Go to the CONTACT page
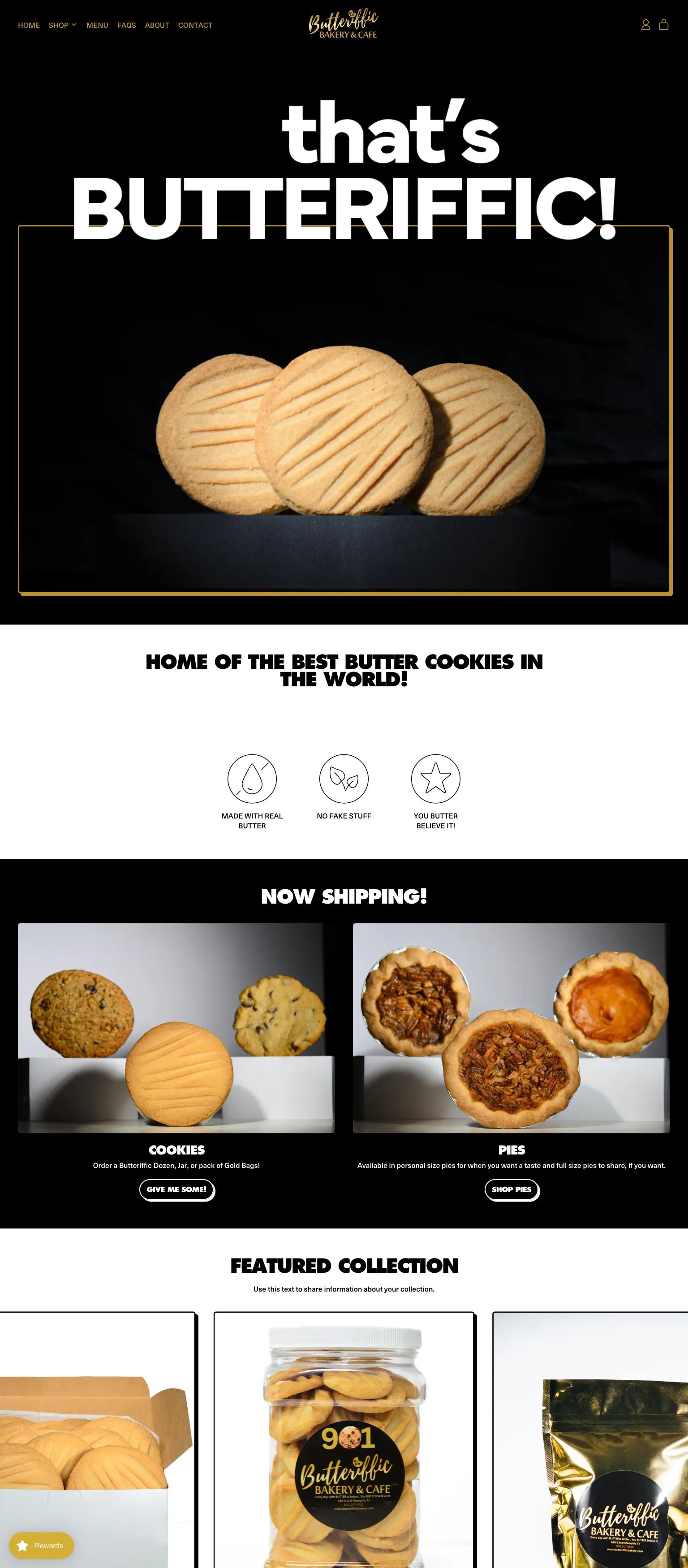This screenshot has width=688, height=1568. pos(195,25)
